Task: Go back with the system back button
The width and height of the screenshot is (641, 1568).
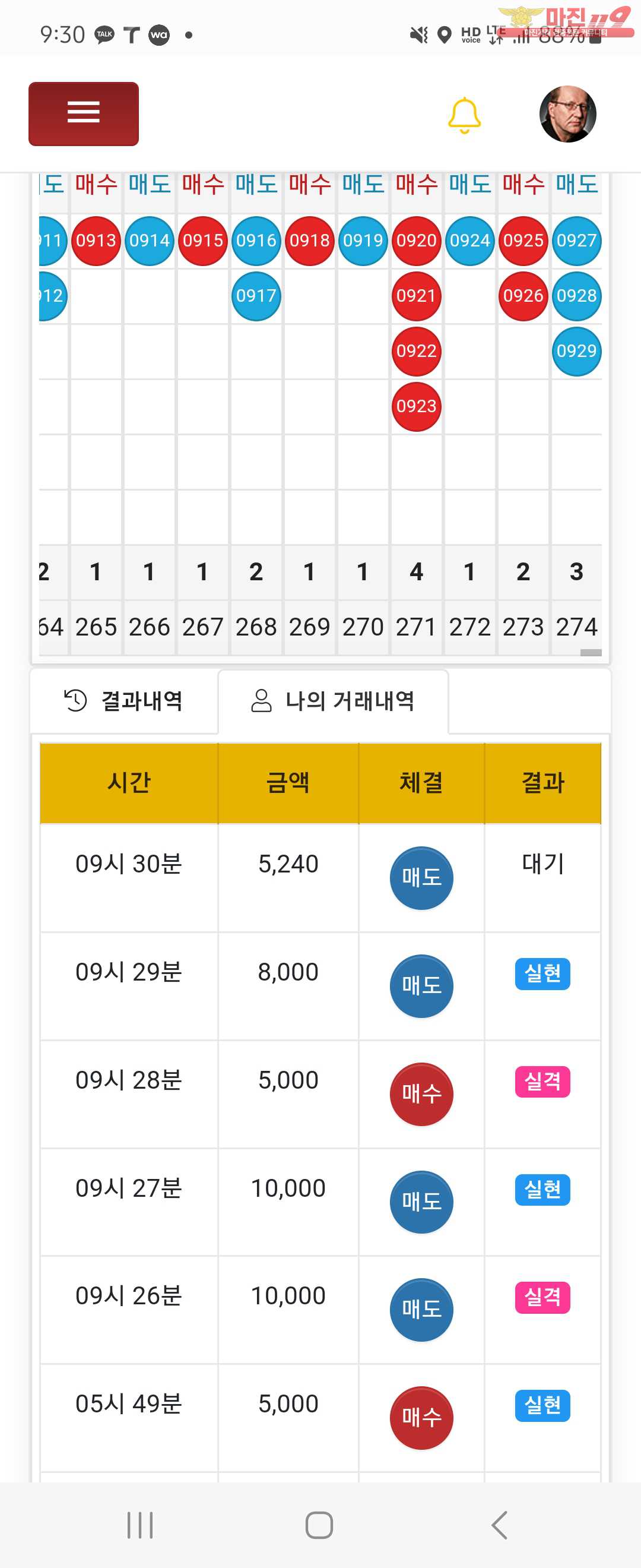Action: tap(499, 1525)
